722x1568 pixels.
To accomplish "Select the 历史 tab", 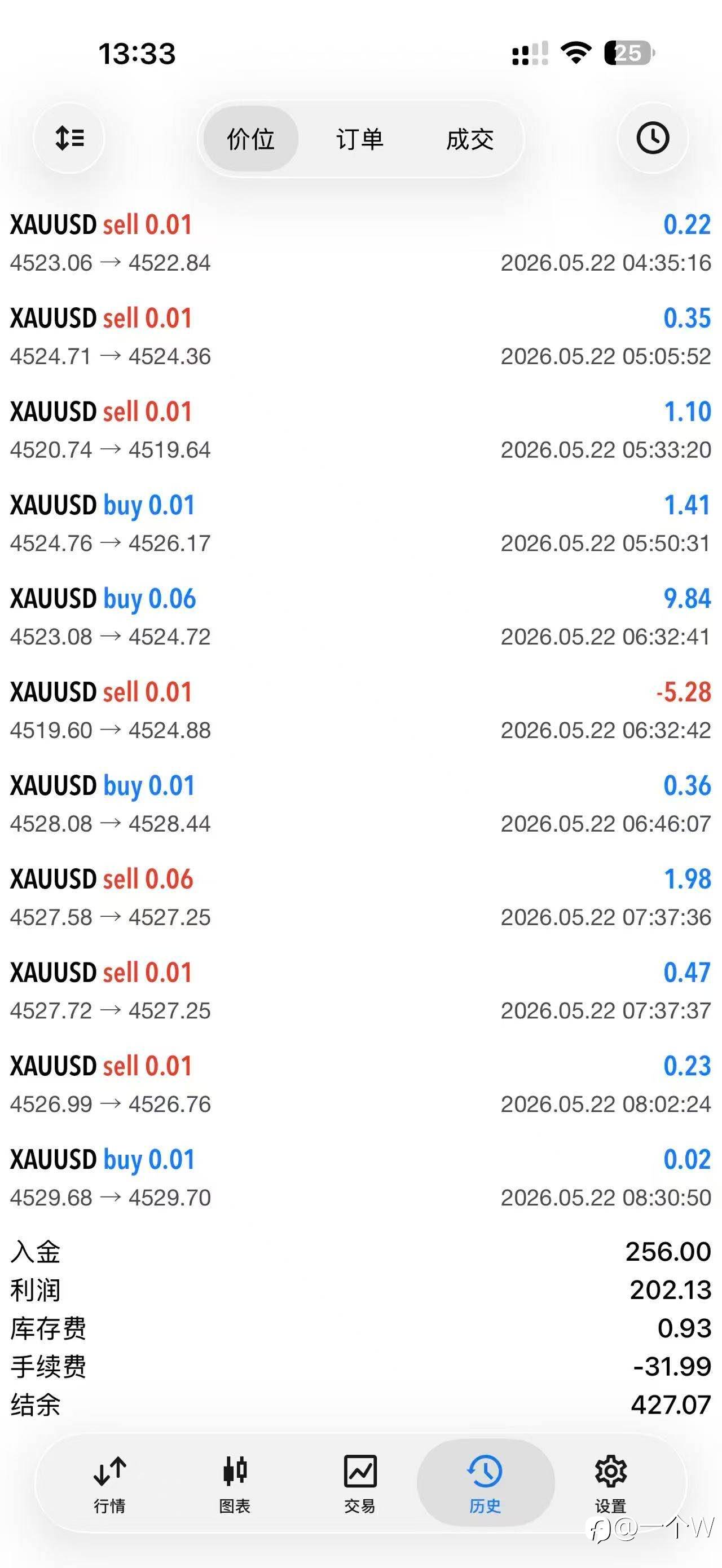I will 485,1483.
